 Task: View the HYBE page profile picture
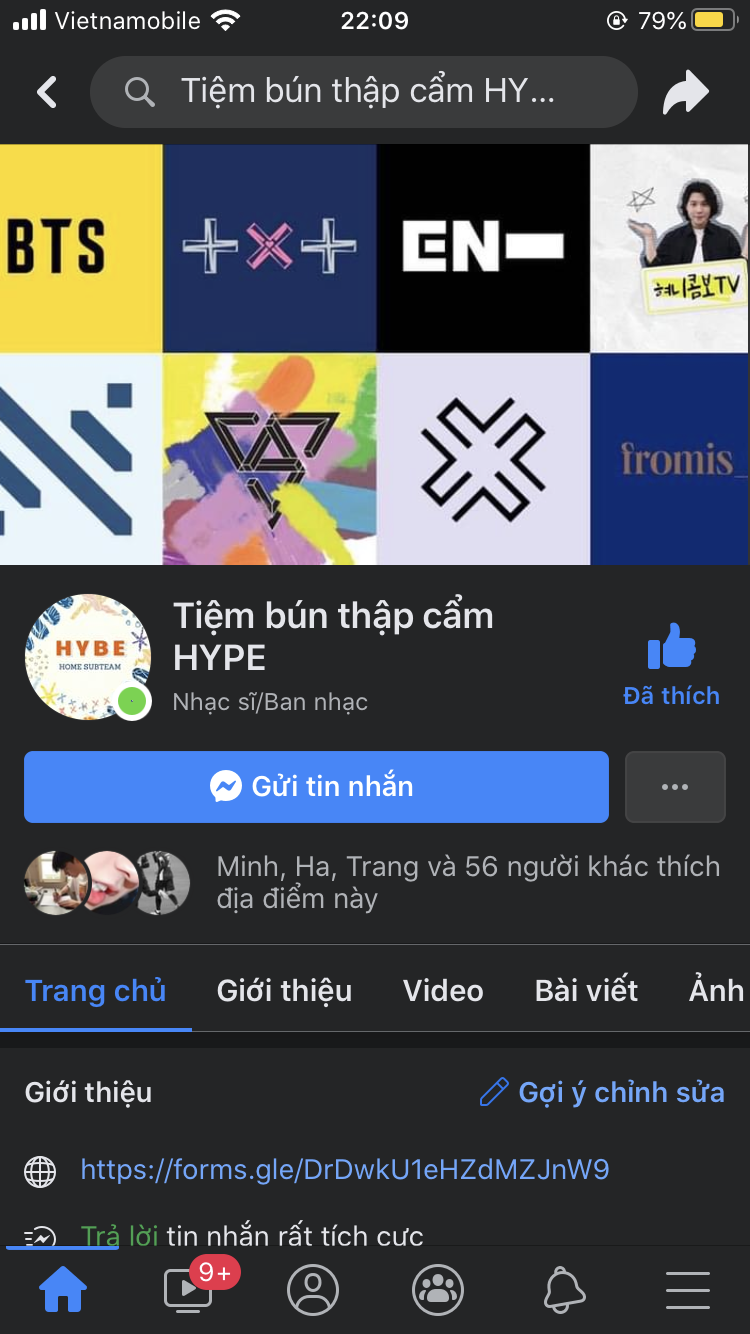(x=88, y=657)
